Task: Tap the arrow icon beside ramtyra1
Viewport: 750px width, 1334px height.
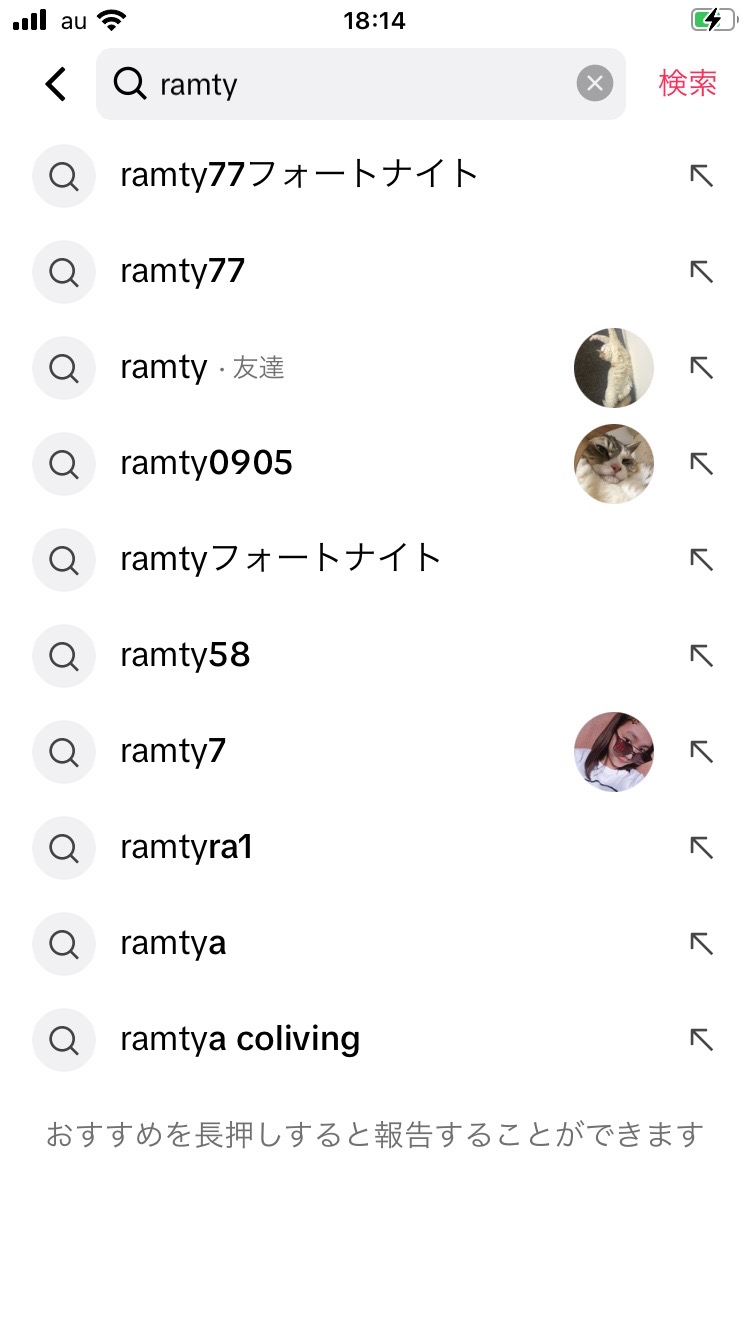Action: [701, 847]
